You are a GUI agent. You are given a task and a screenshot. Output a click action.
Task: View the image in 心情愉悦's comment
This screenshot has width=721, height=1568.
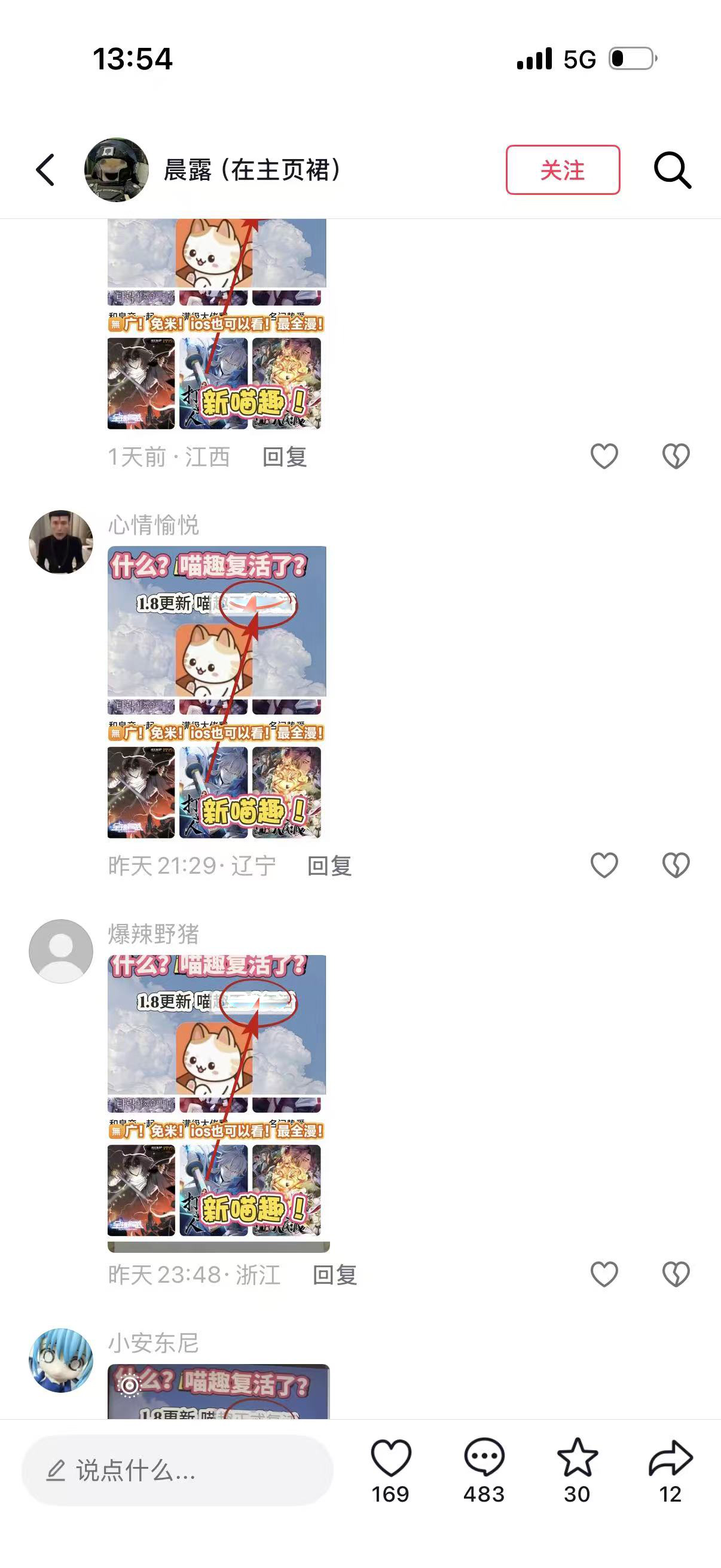point(216,692)
